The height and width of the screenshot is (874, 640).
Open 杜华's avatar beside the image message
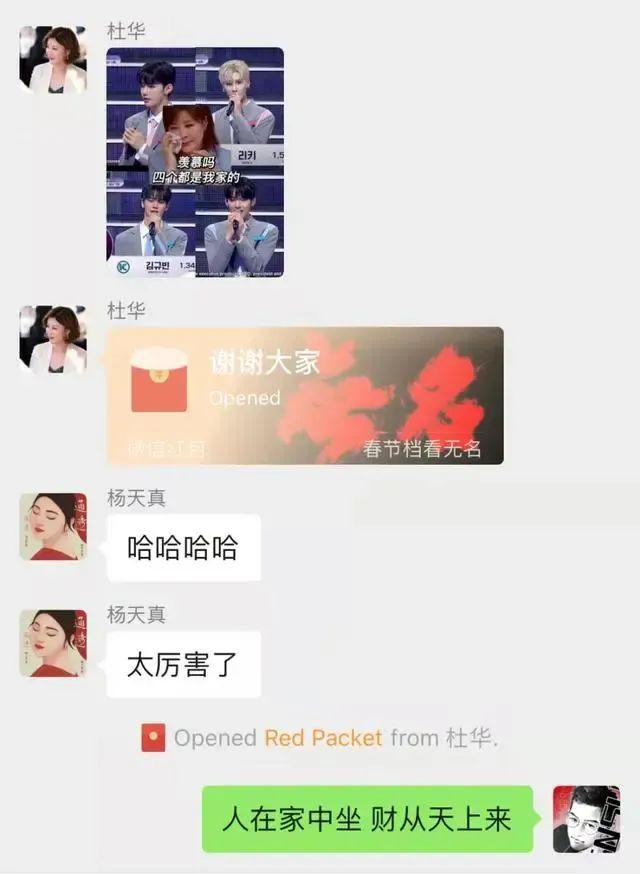(x=53, y=60)
